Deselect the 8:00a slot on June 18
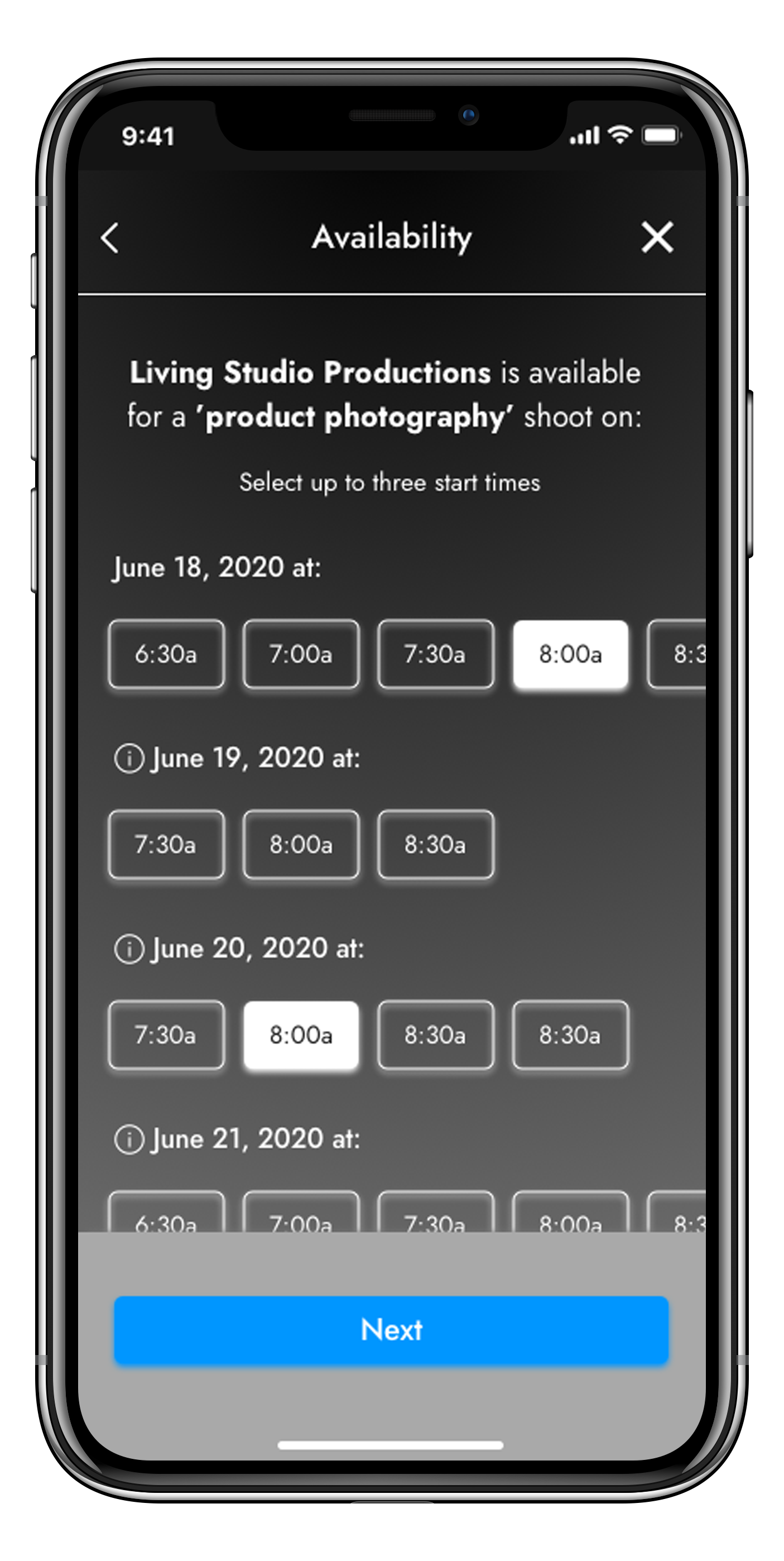 [570, 654]
